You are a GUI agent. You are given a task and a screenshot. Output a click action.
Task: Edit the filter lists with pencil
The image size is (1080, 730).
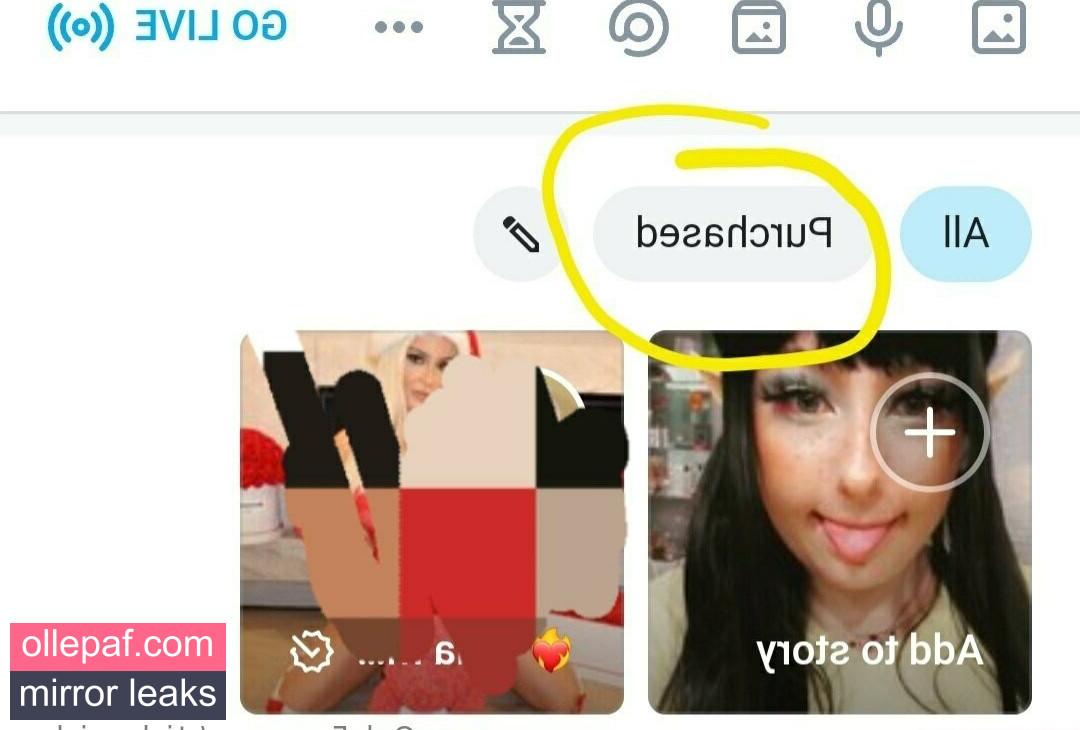click(x=519, y=234)
